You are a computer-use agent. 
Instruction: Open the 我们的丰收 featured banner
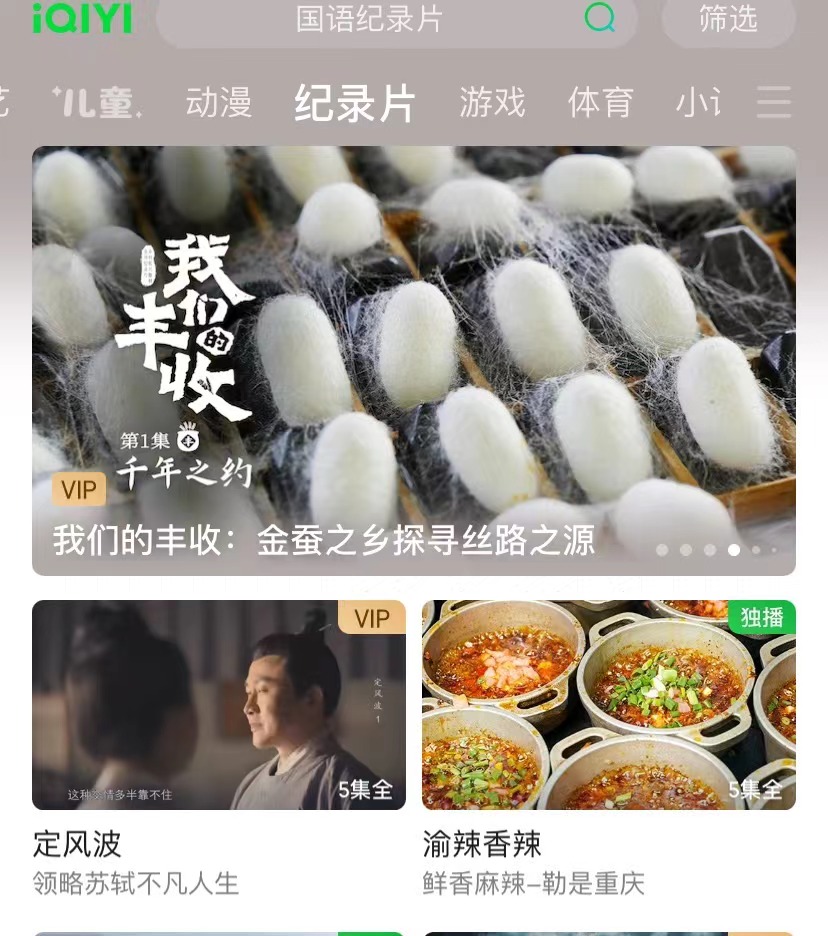pyautogui.click(x=414, y=360)
